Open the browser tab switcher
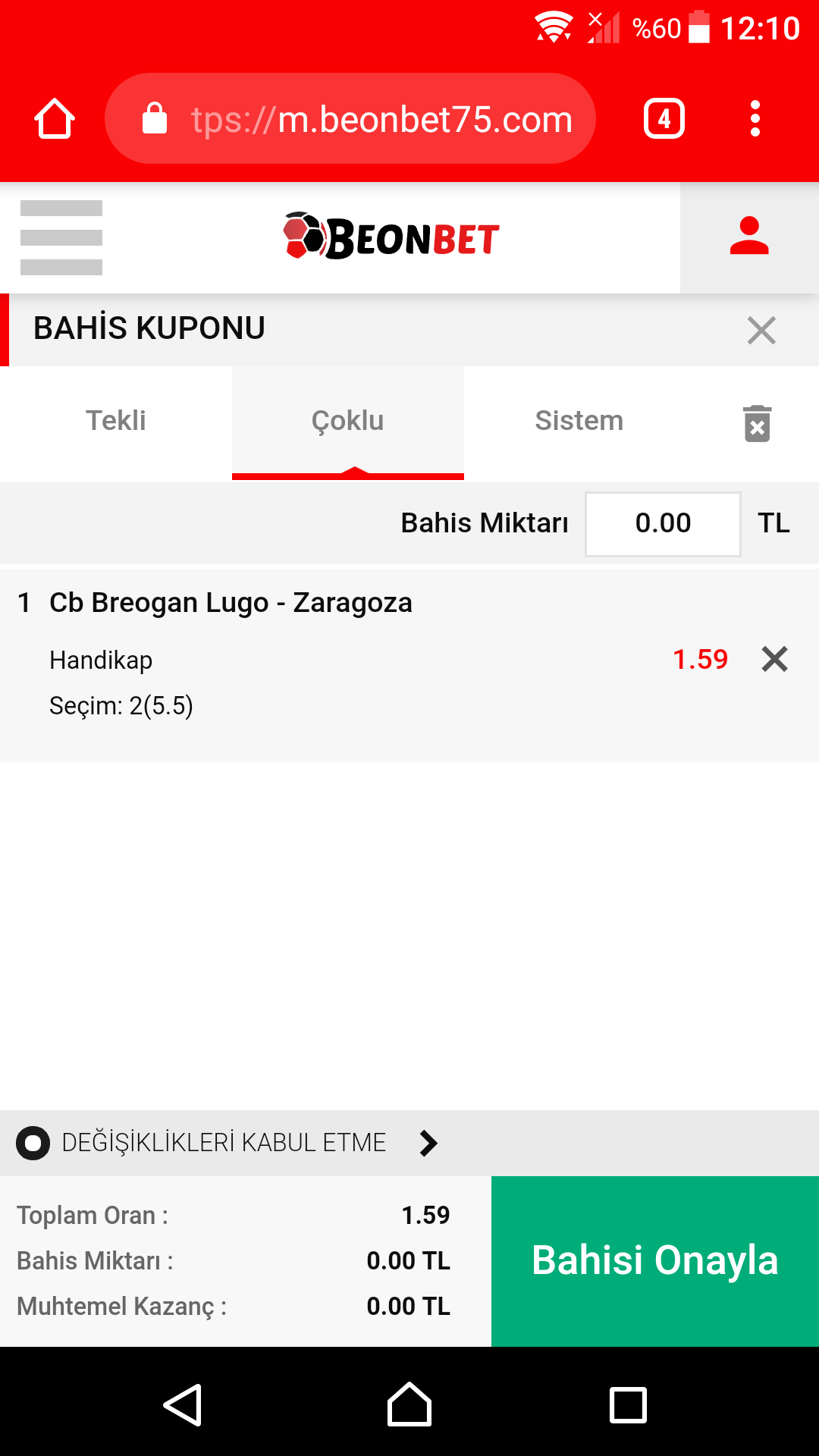Viewport: 819px width, 1456px height. click(664, 119)
